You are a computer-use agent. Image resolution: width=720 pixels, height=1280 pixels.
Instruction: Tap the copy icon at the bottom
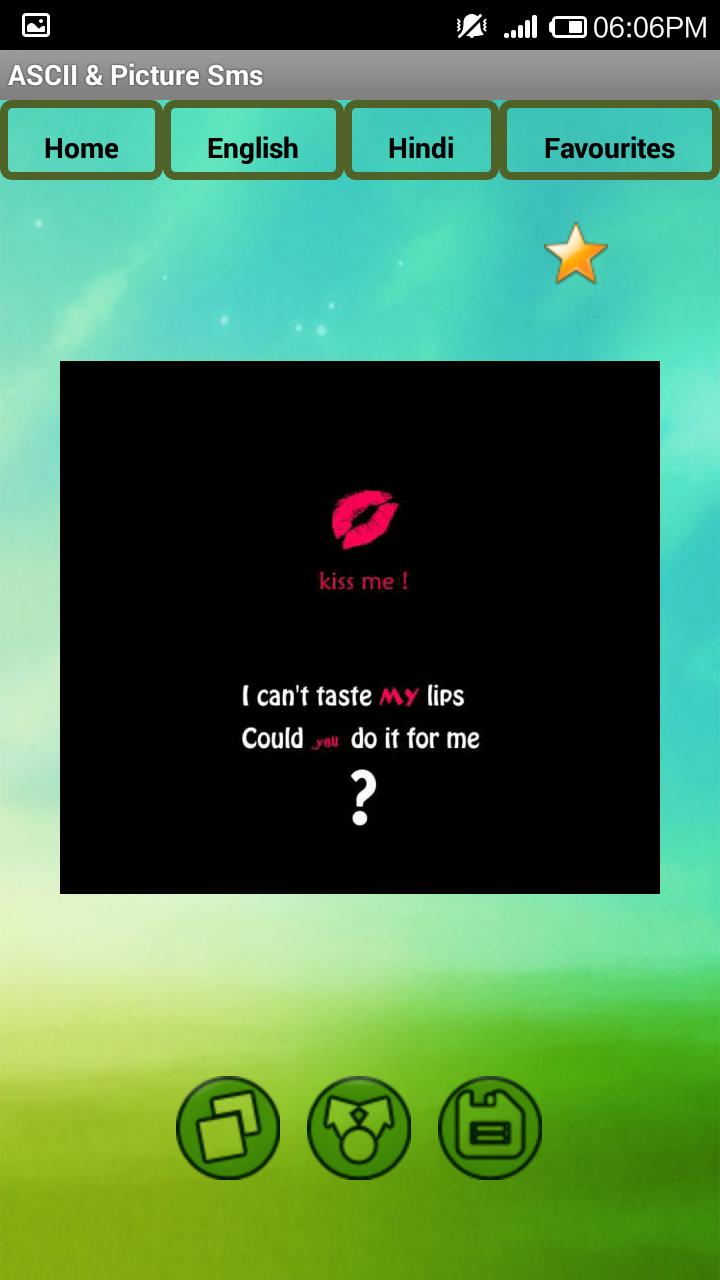tap(228, 1127)
